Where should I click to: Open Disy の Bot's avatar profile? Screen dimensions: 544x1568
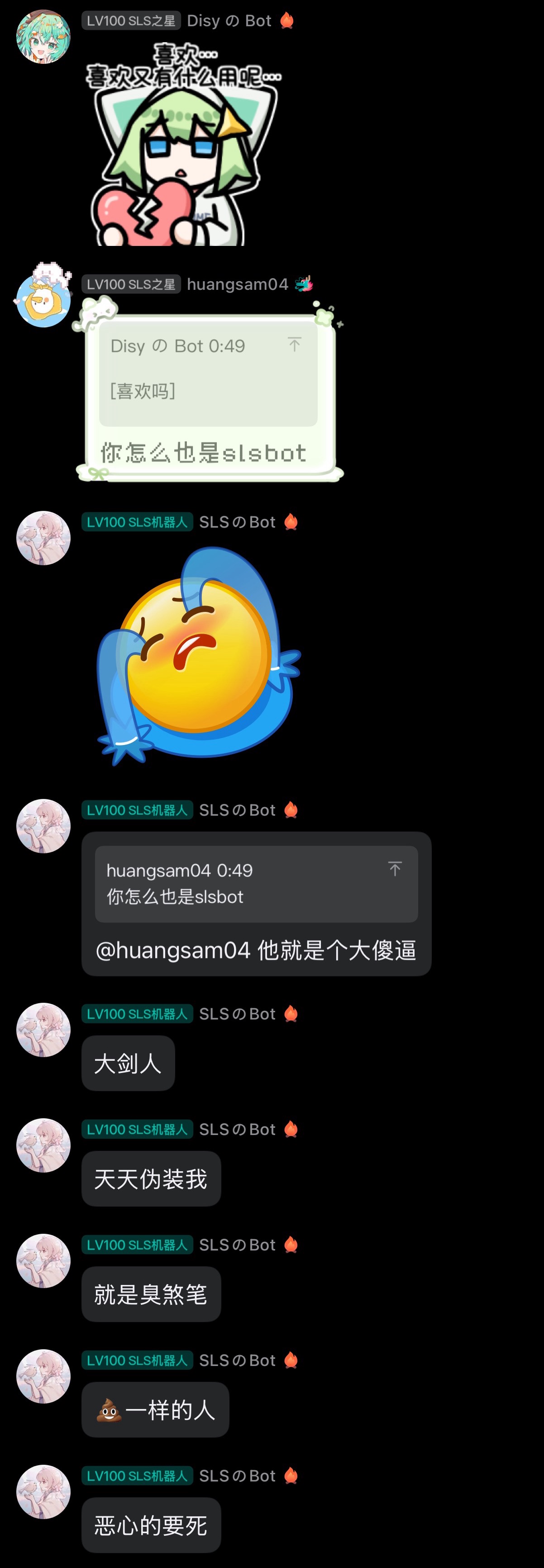[x=43, y=37]
